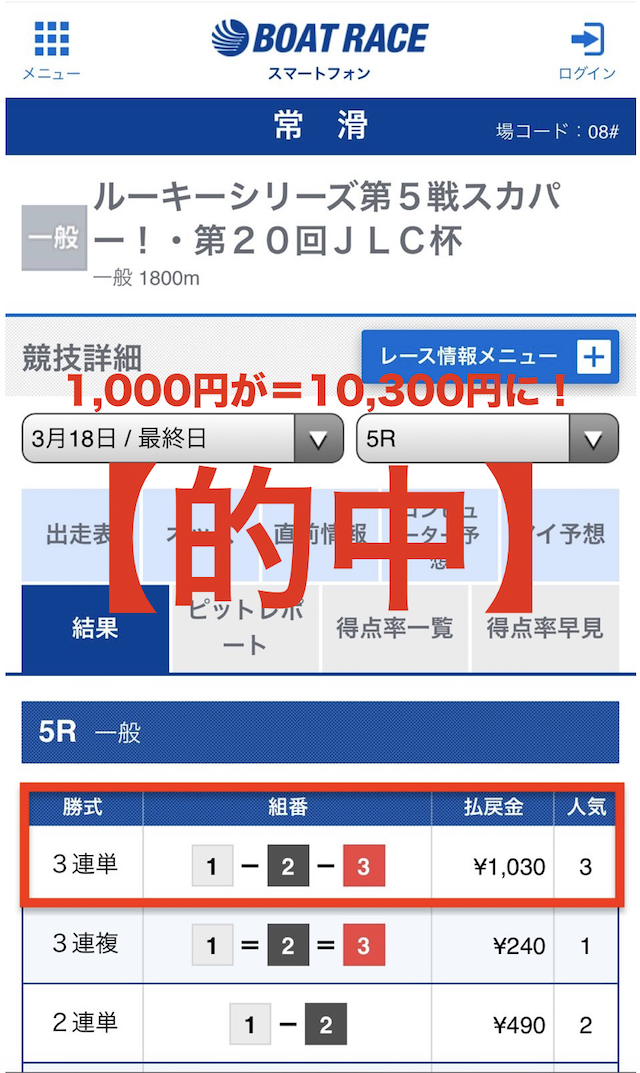
Task: Tap the ログイン icon
Action: click(x=587, y=51)
